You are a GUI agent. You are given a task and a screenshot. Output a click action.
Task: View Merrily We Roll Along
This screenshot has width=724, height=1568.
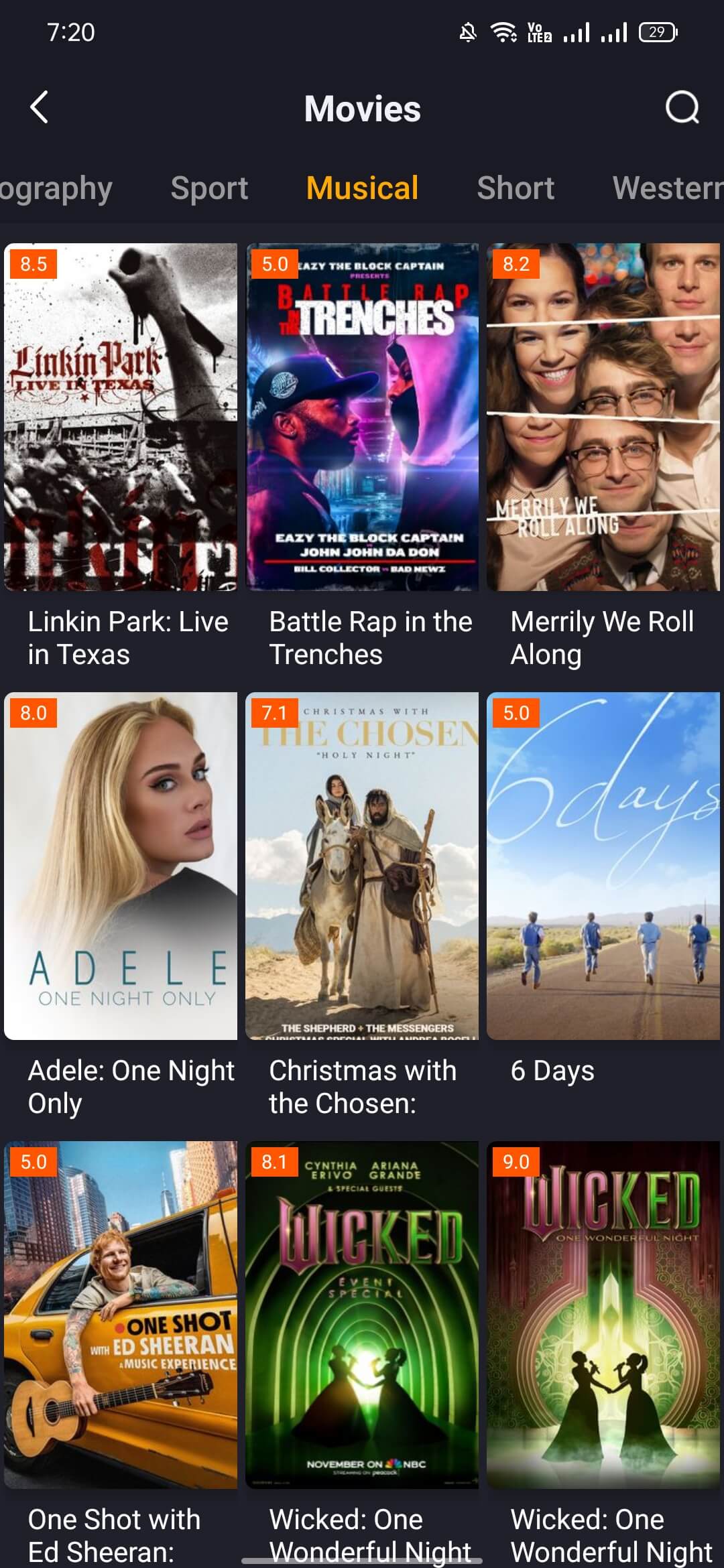pos(603,417)
